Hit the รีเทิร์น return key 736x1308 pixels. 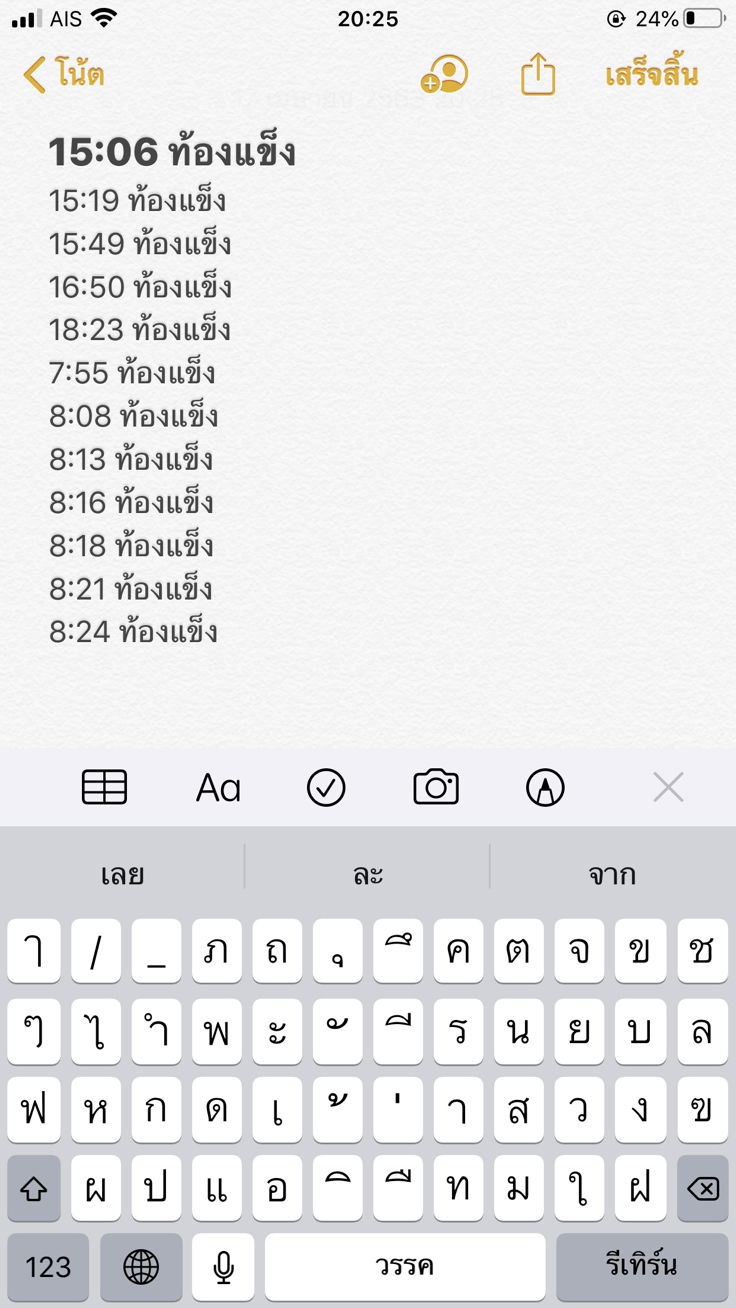[642, 1267]
